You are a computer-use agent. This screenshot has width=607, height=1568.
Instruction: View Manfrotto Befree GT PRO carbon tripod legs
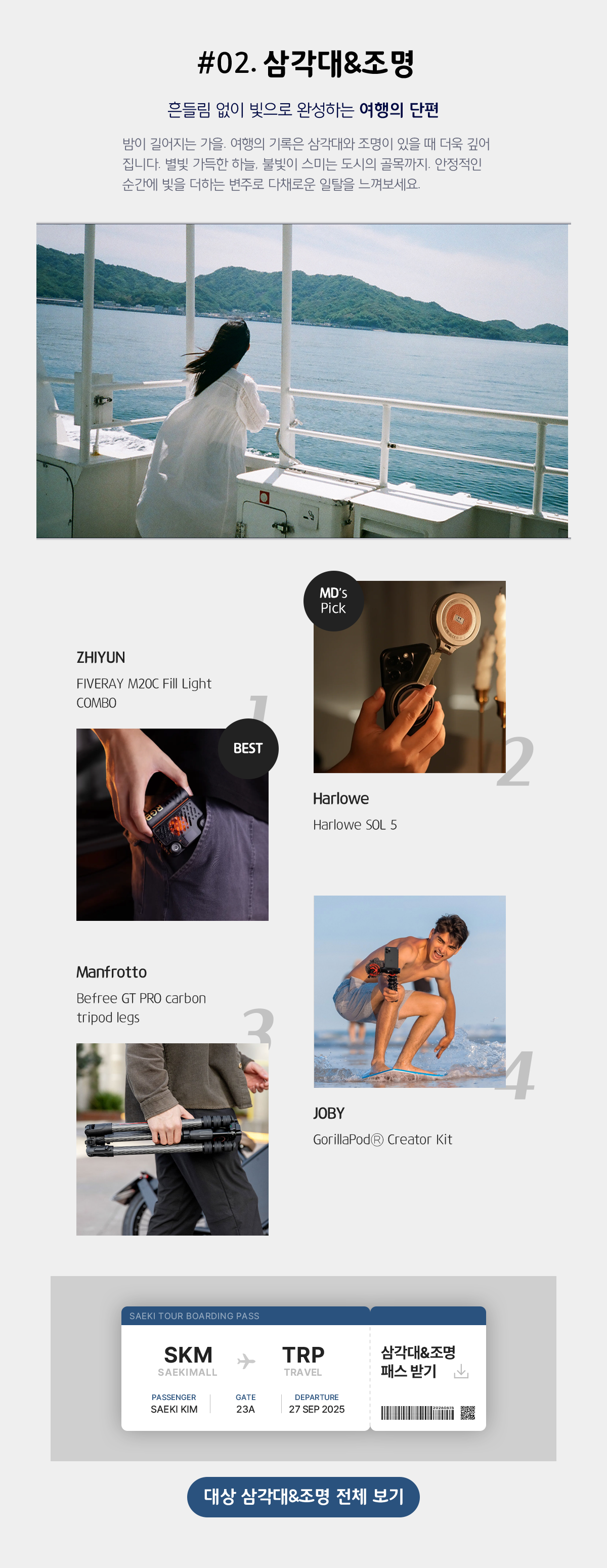pos(172,1139)
